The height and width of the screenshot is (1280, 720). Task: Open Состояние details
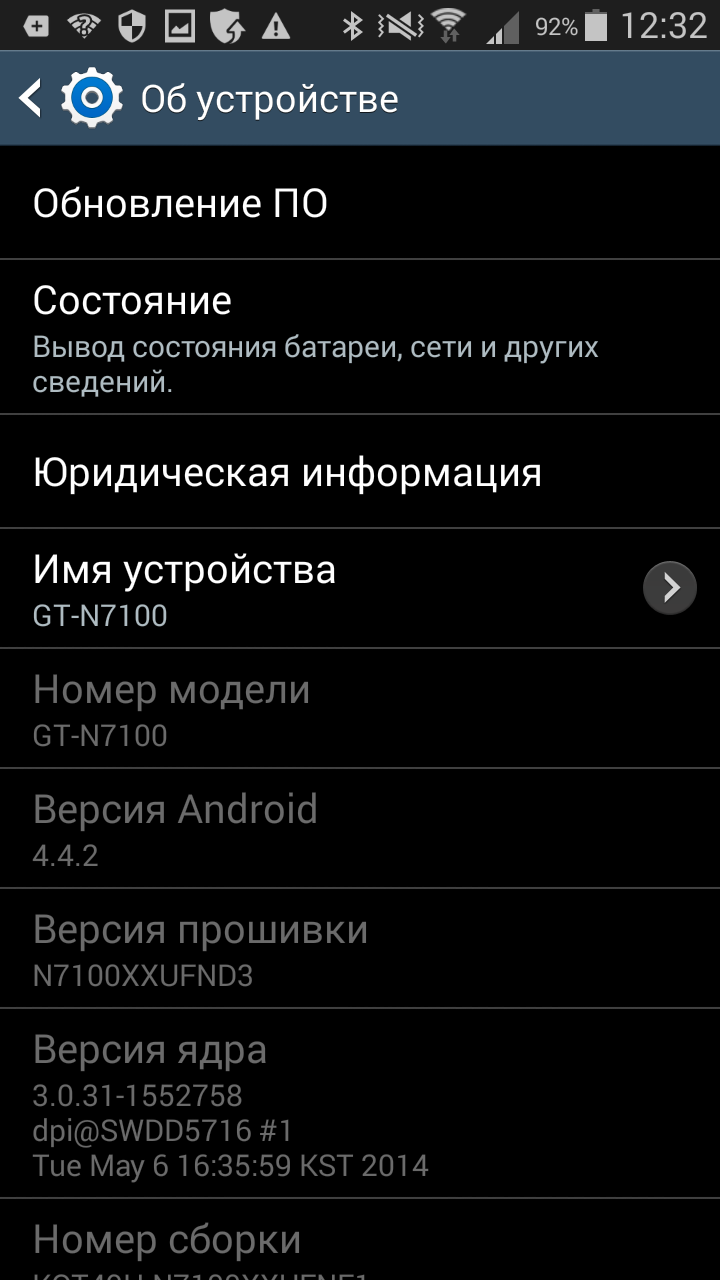360,337
